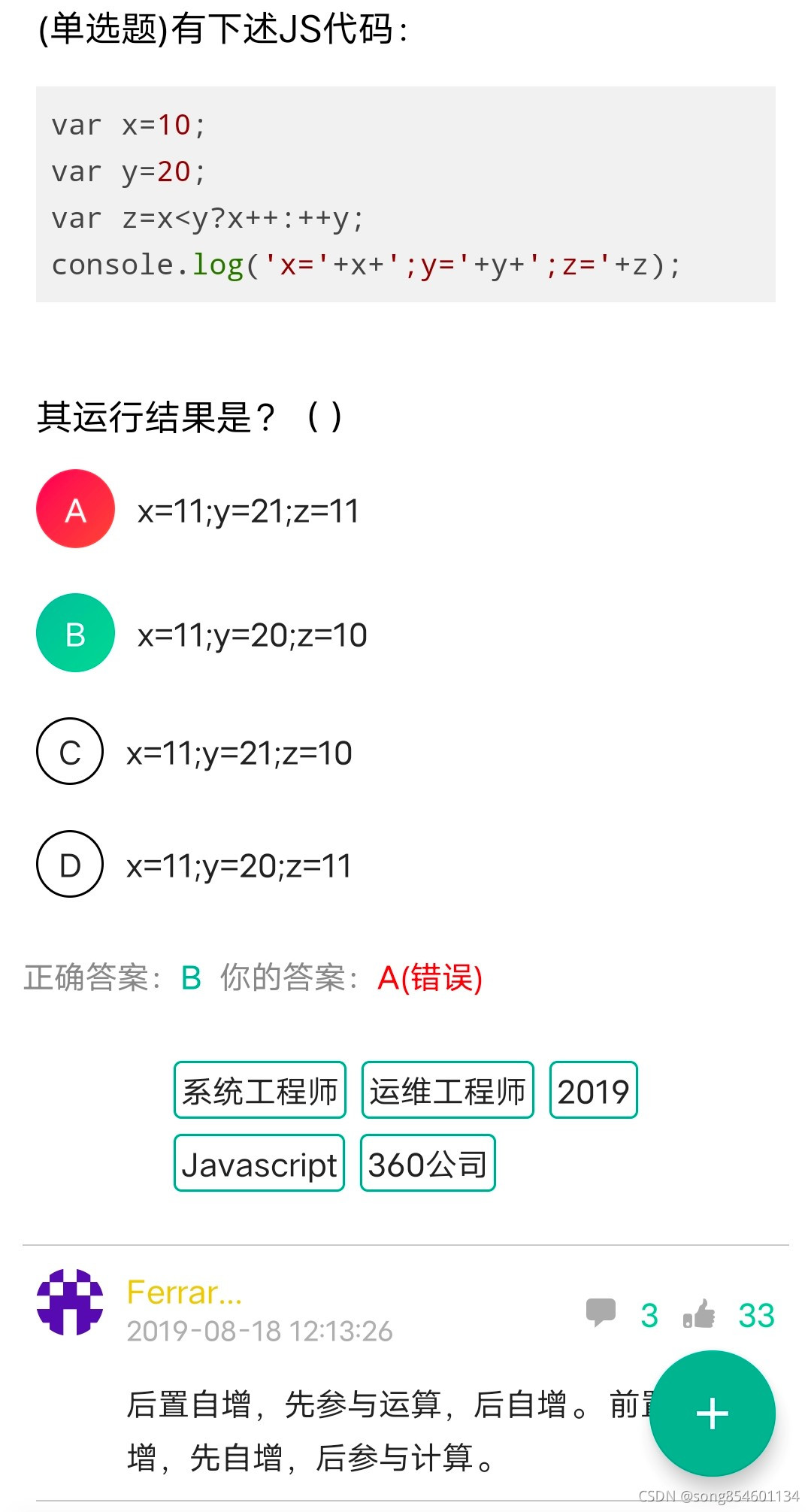
Task: Open the 2019 tag
Action: 593,1091
